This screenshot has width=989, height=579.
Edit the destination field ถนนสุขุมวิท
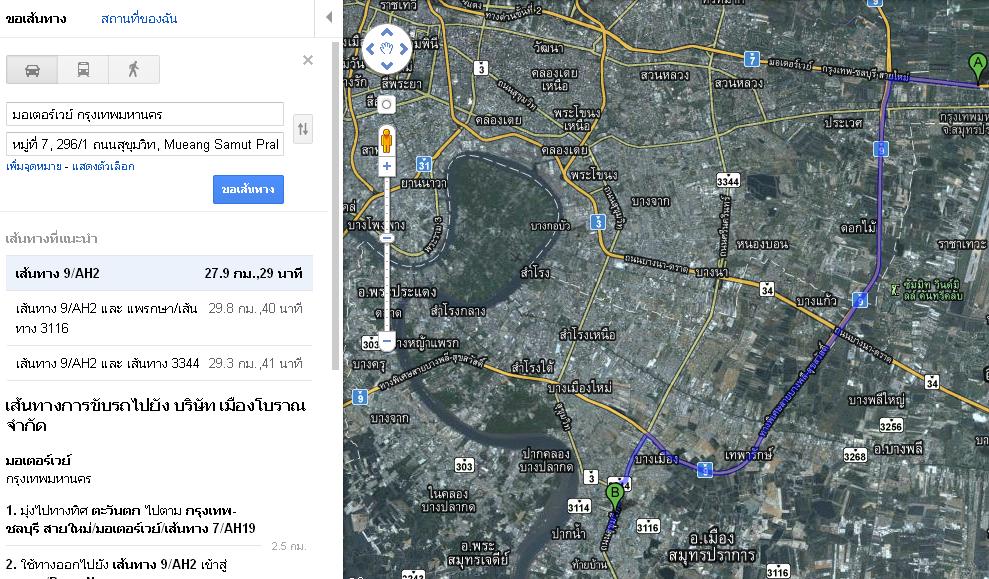[x=145, y=144]
